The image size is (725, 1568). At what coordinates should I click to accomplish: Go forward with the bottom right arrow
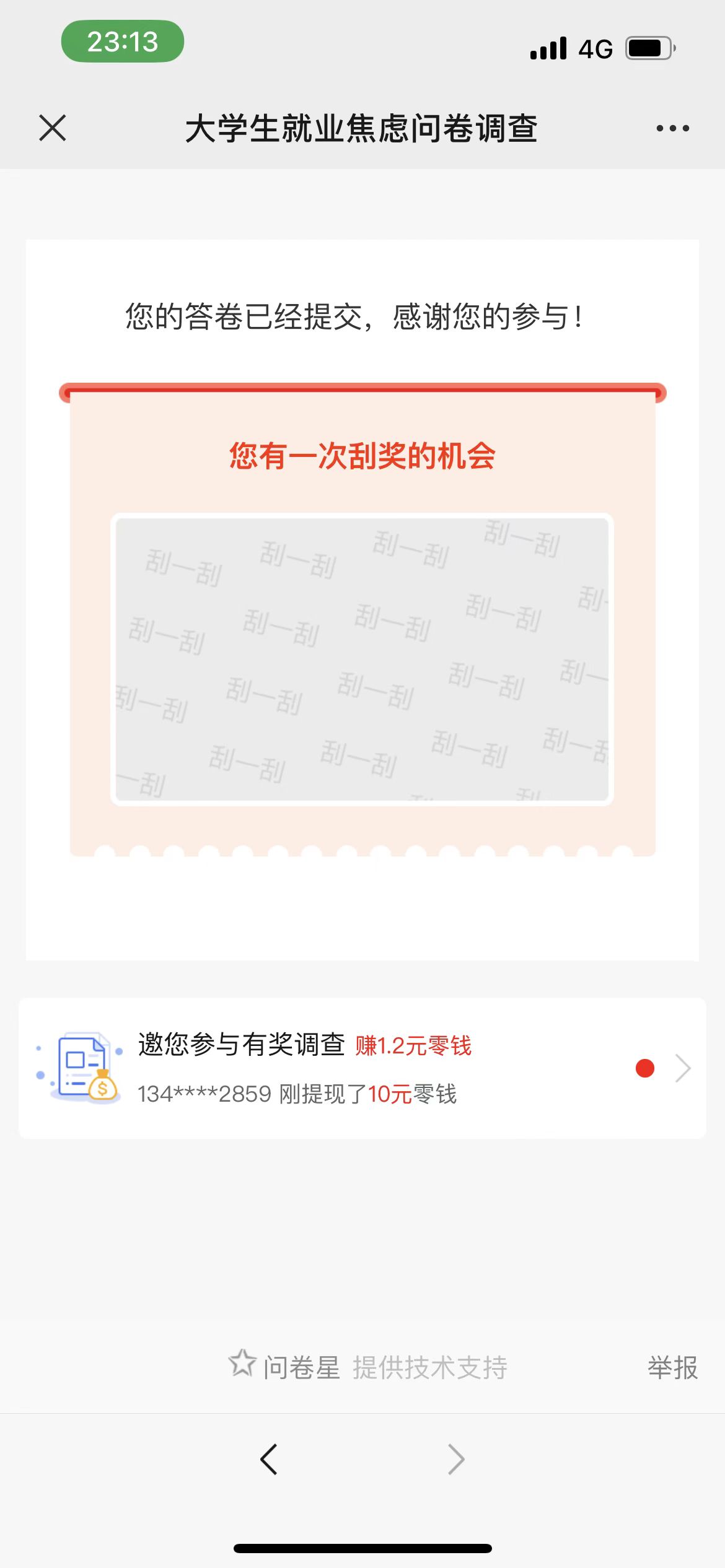(x=456, y=1460)
